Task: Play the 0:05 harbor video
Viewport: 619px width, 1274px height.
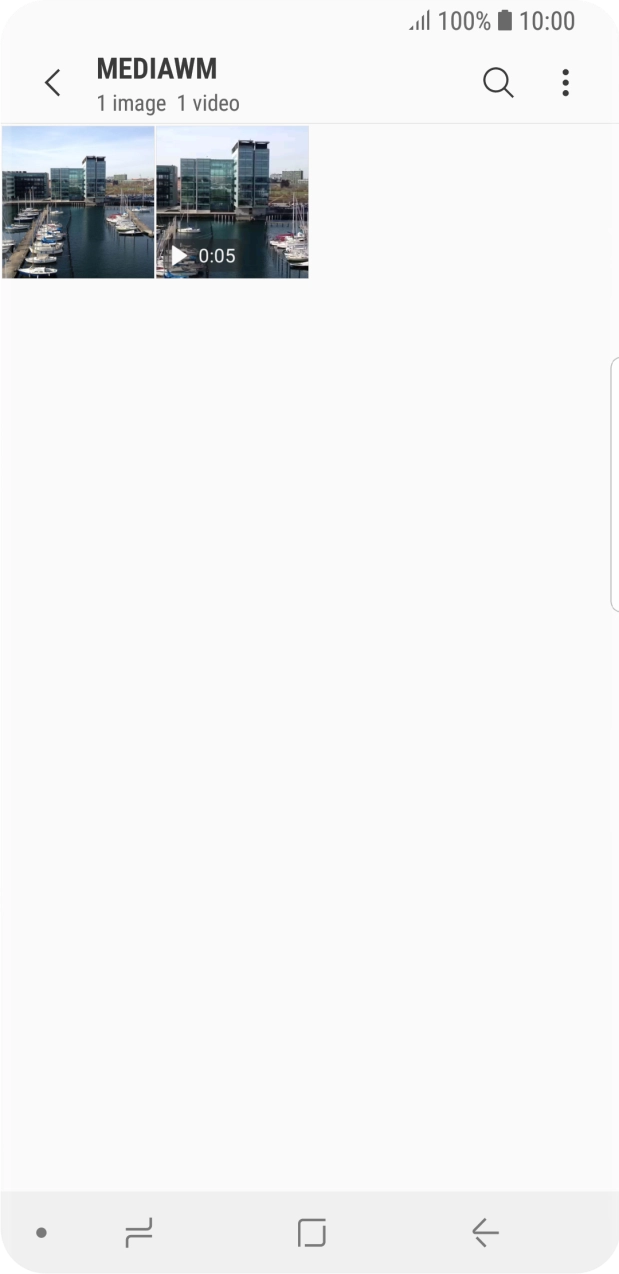Action: coord(232,202)
